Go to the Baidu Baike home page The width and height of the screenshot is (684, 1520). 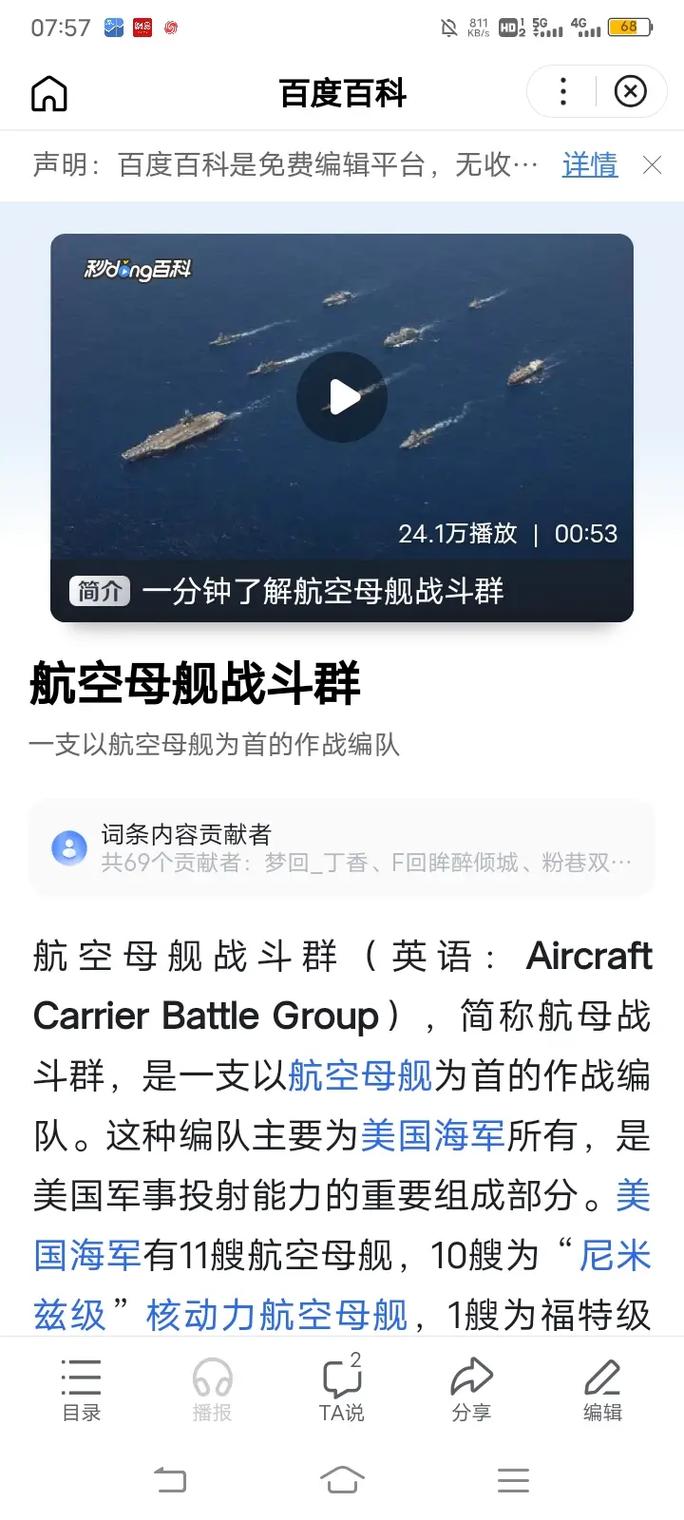pos(49,93)
